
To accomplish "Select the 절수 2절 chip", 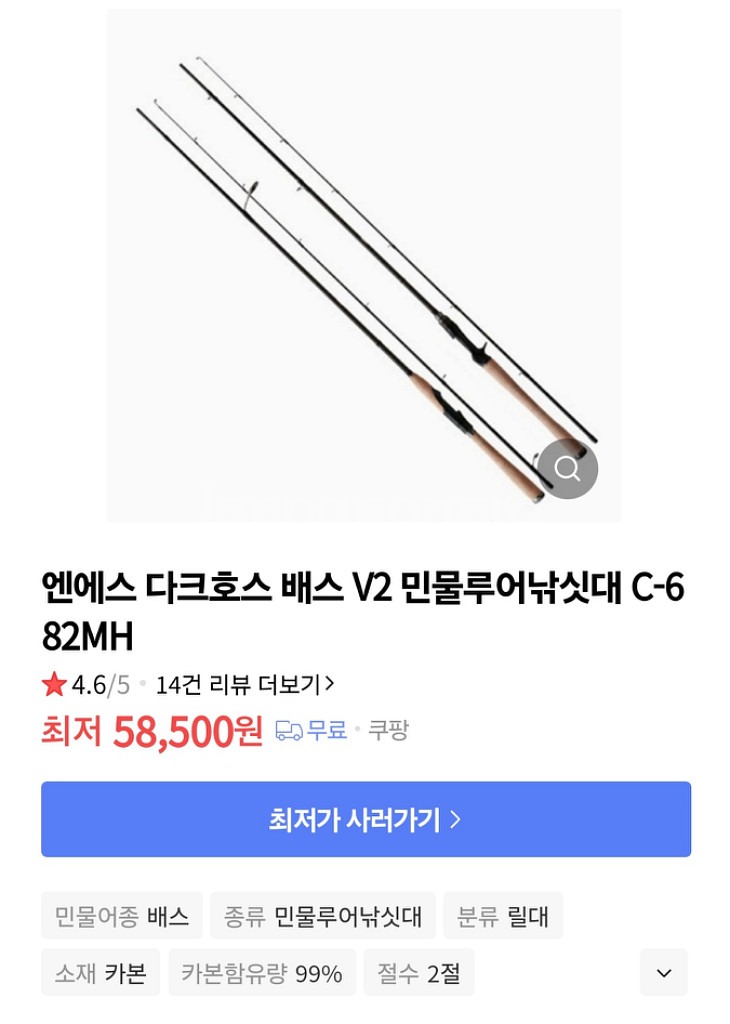I will click(x=419, y=973).
